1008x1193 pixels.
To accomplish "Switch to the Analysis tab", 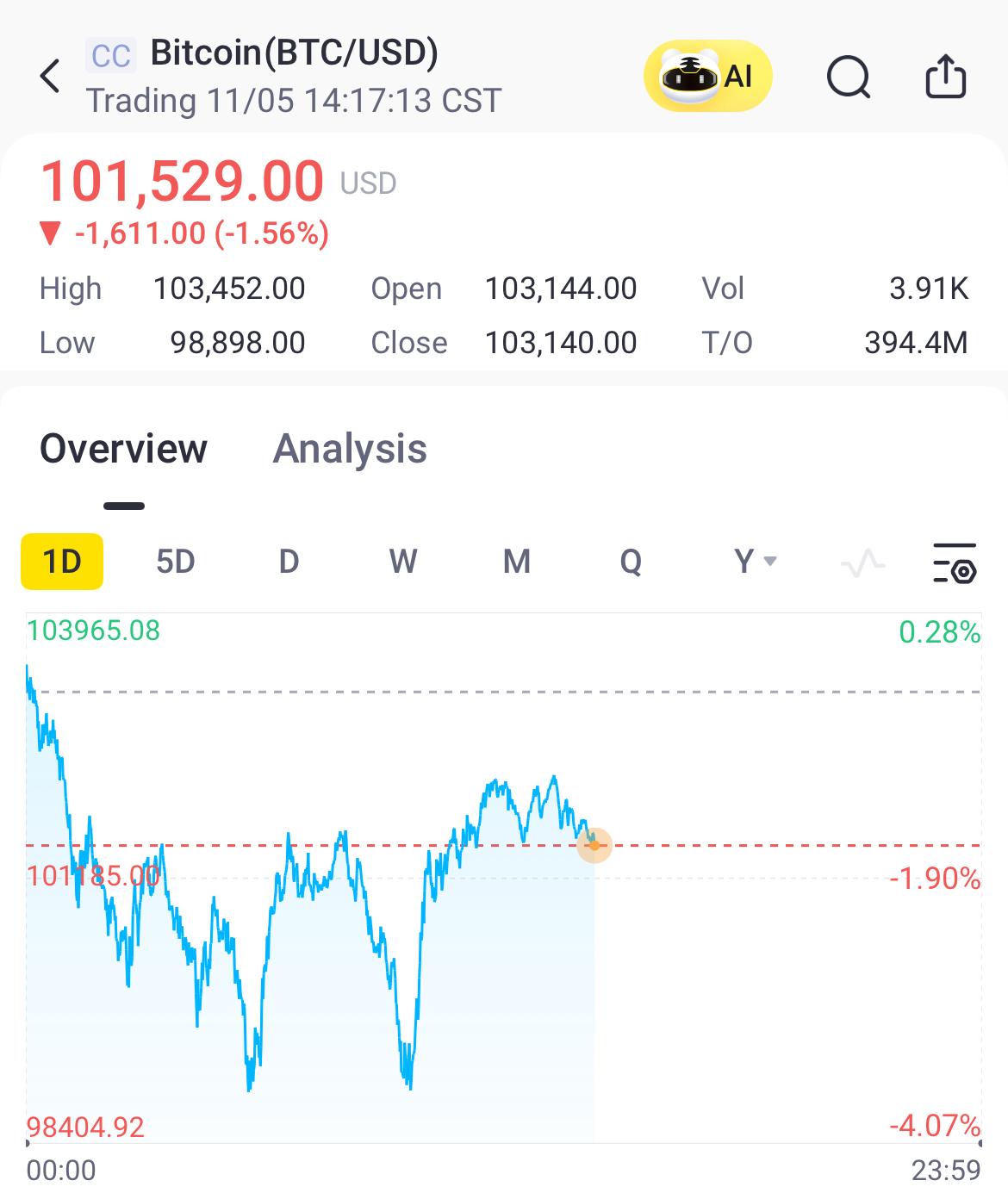I will (x=350, y=449).
